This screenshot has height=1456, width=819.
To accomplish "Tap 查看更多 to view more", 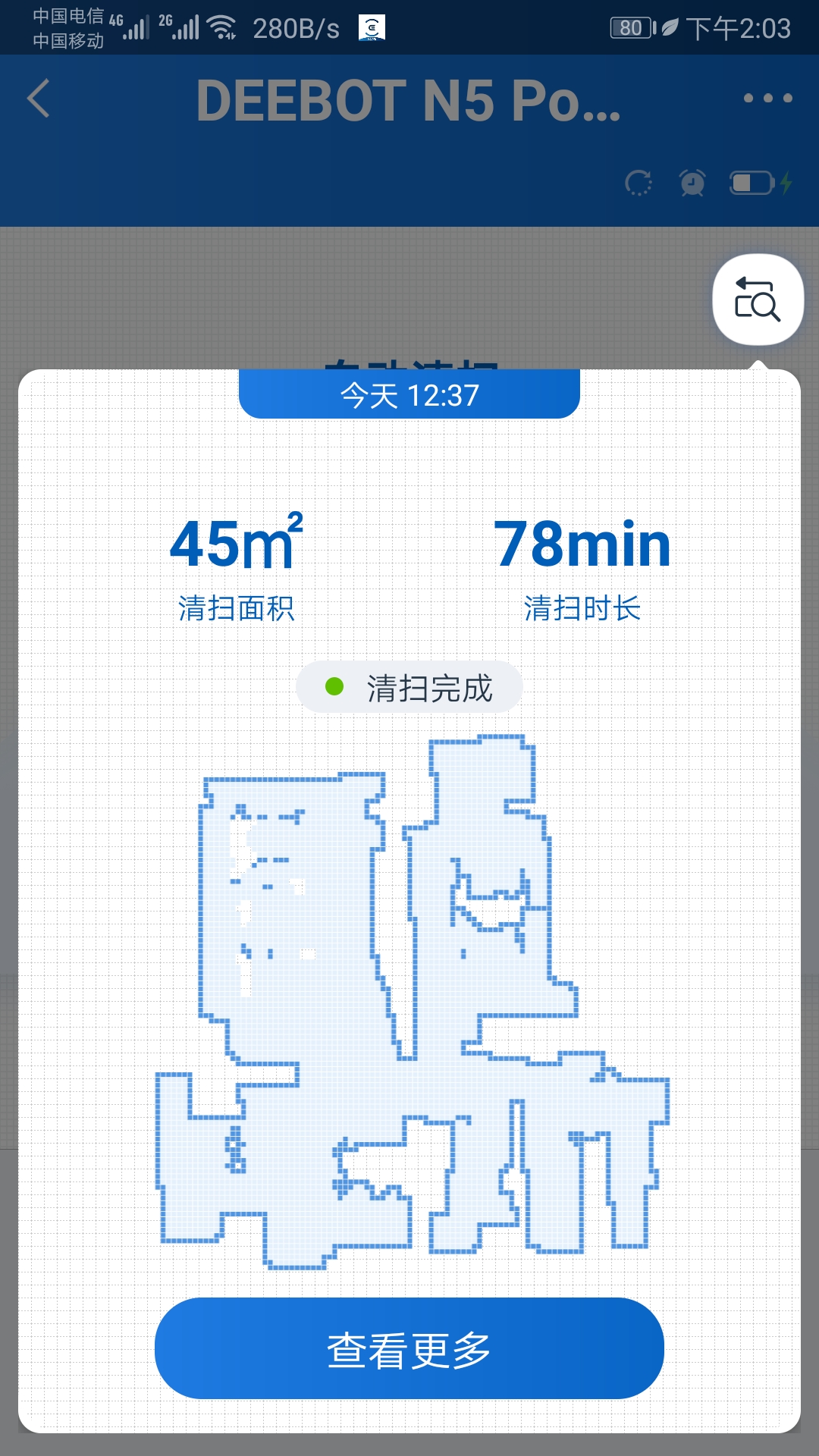I will [409, 1348].
